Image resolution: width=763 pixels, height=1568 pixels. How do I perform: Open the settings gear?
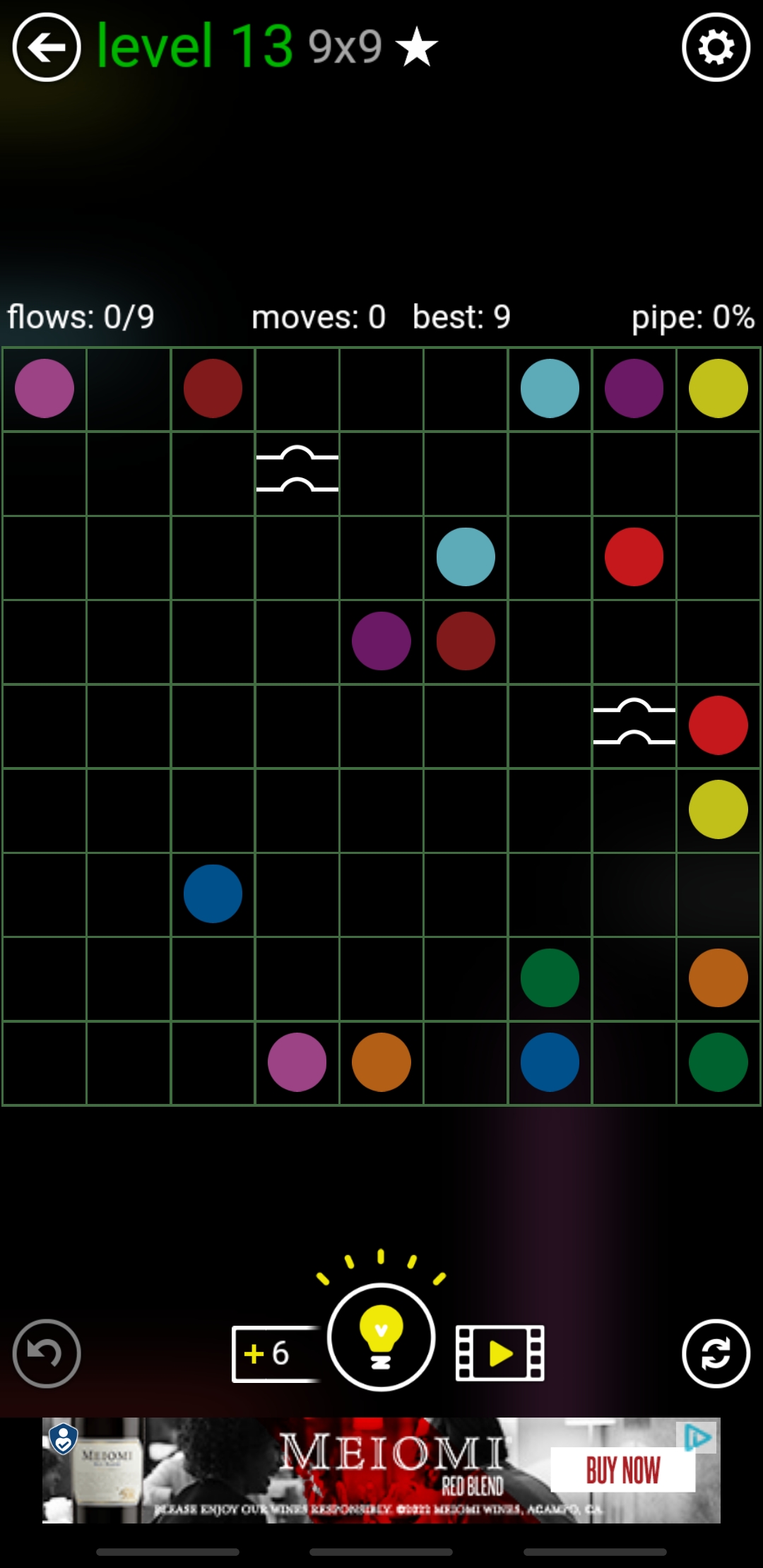point(716,48)
